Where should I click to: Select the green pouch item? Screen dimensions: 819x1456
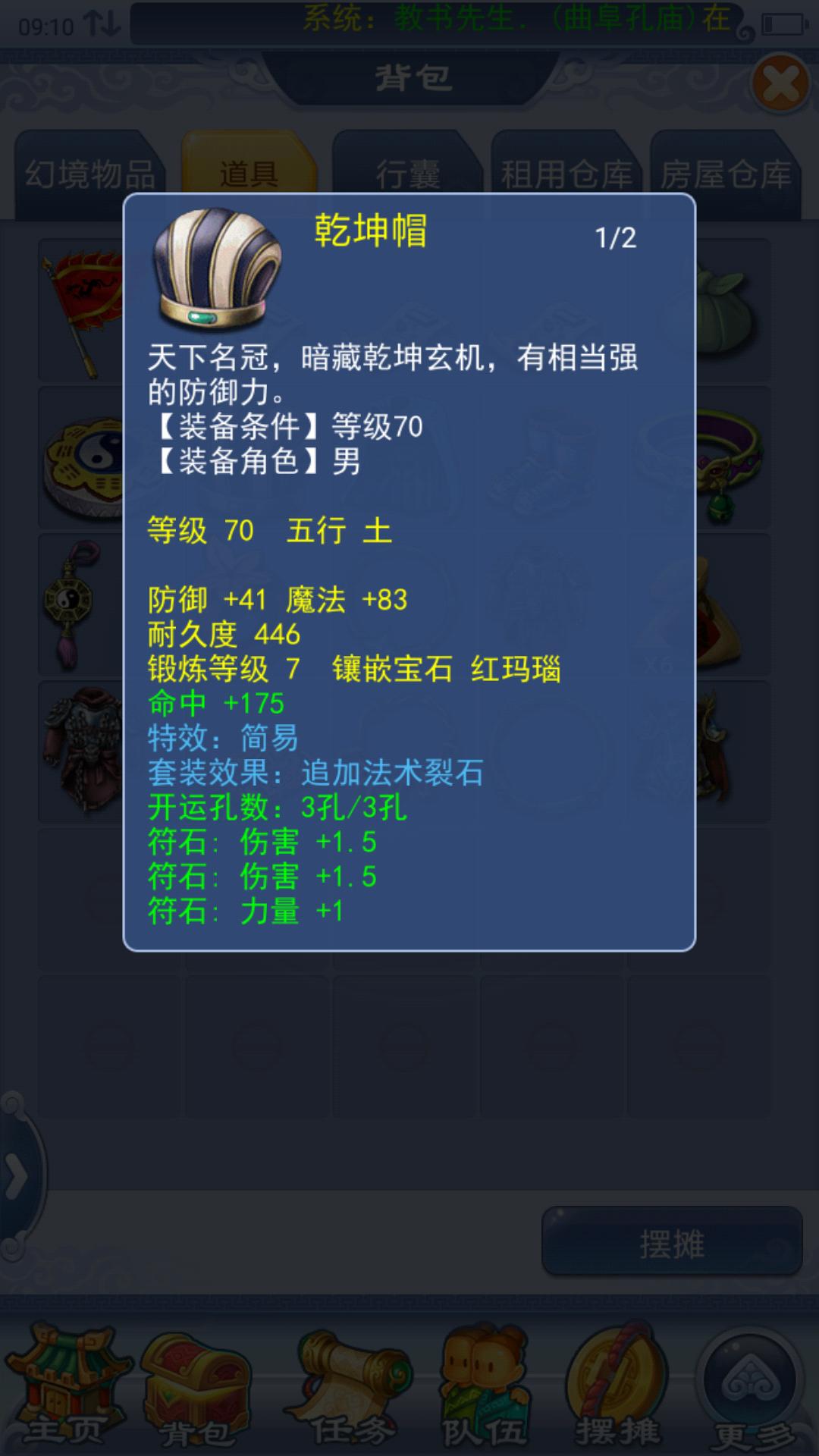[728, 309]
